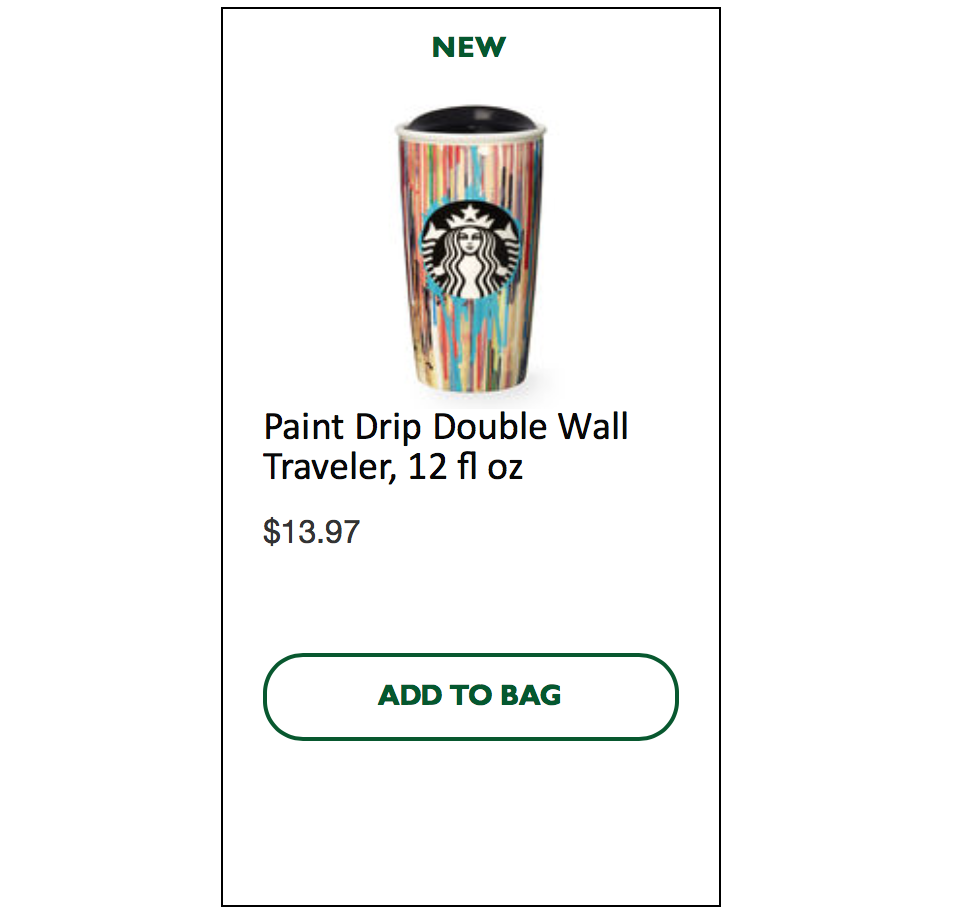Add the Paint Drip Traveler to bag

point(470,696)
